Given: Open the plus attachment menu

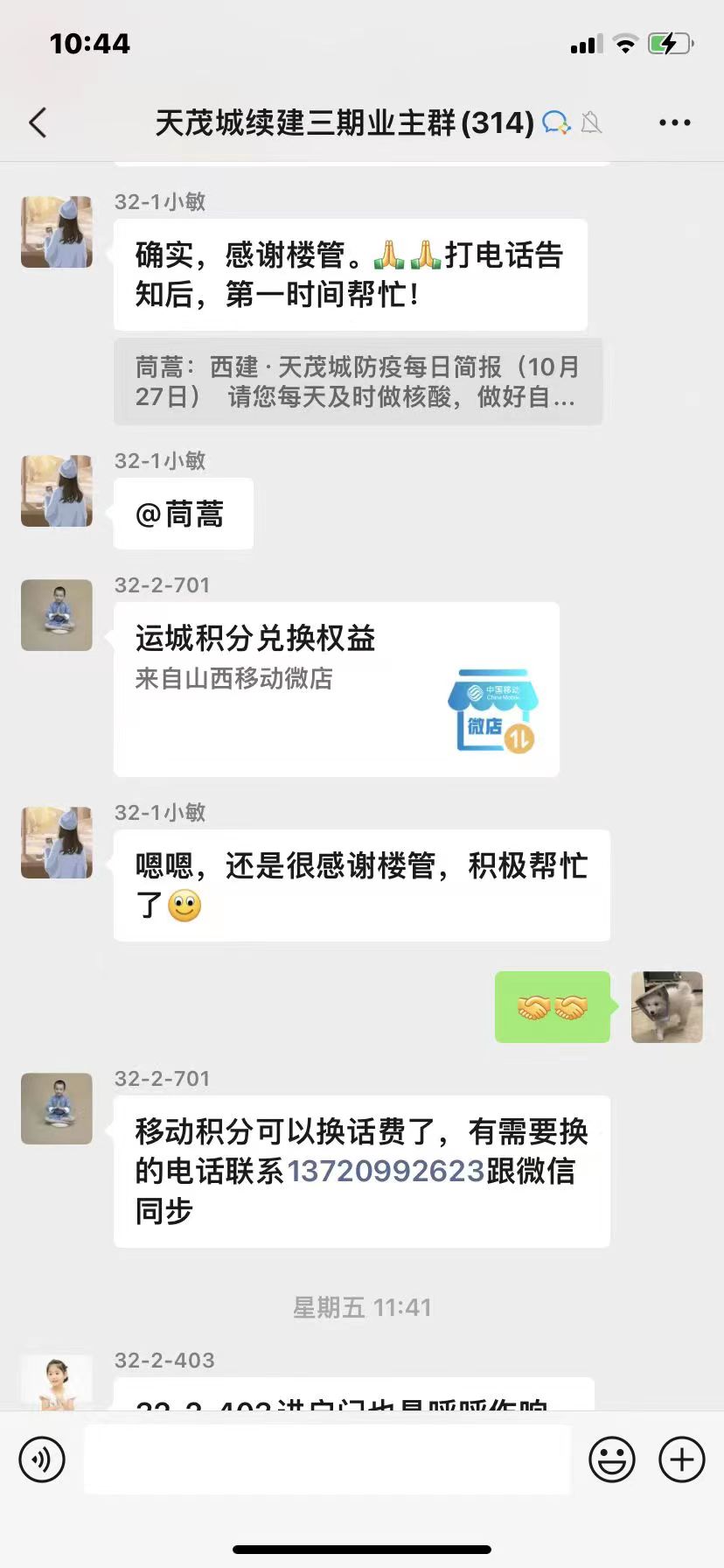Looking at the screenshot, I should 681,1459.
